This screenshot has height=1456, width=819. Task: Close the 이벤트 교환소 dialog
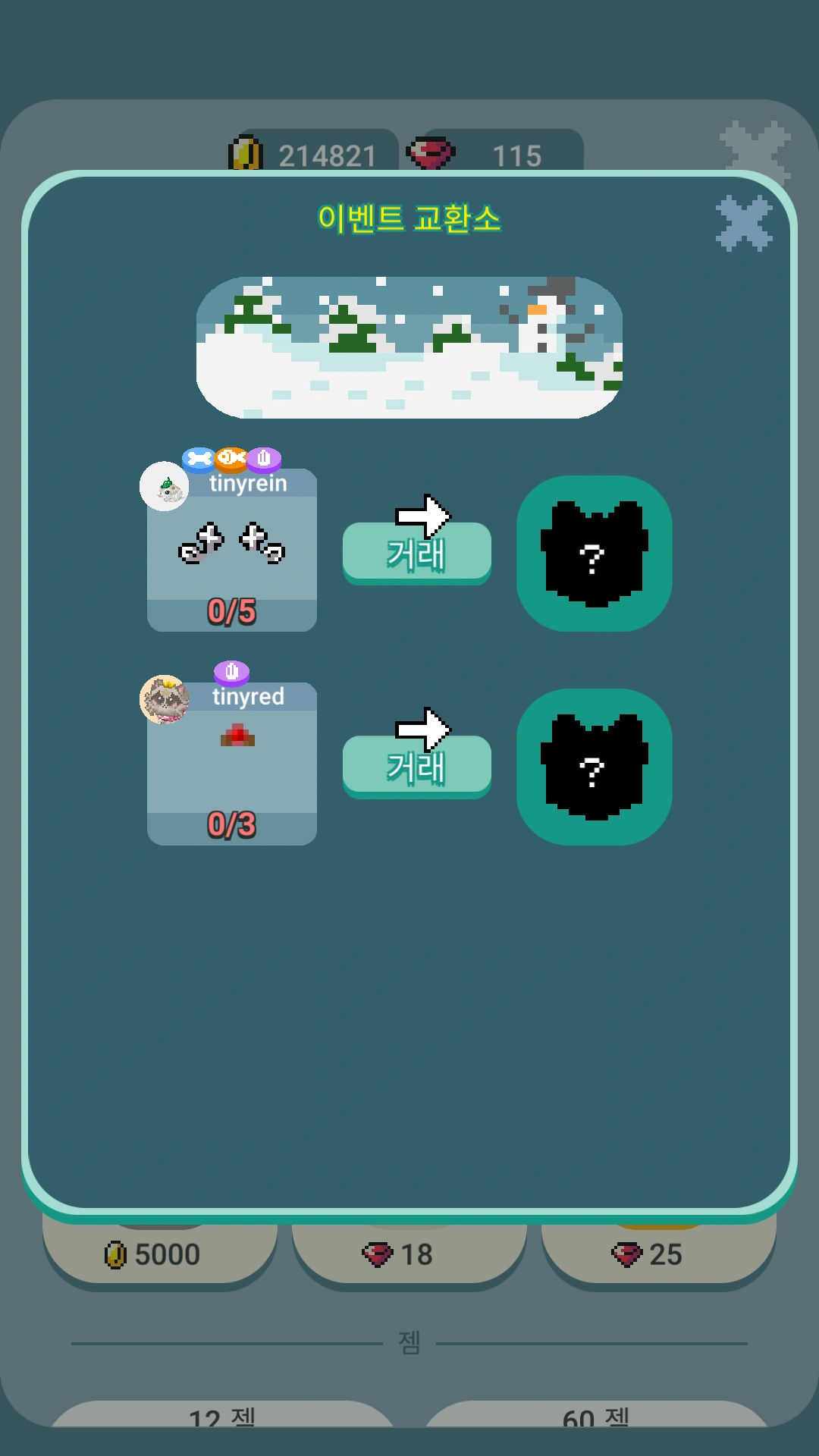point(744,224)
